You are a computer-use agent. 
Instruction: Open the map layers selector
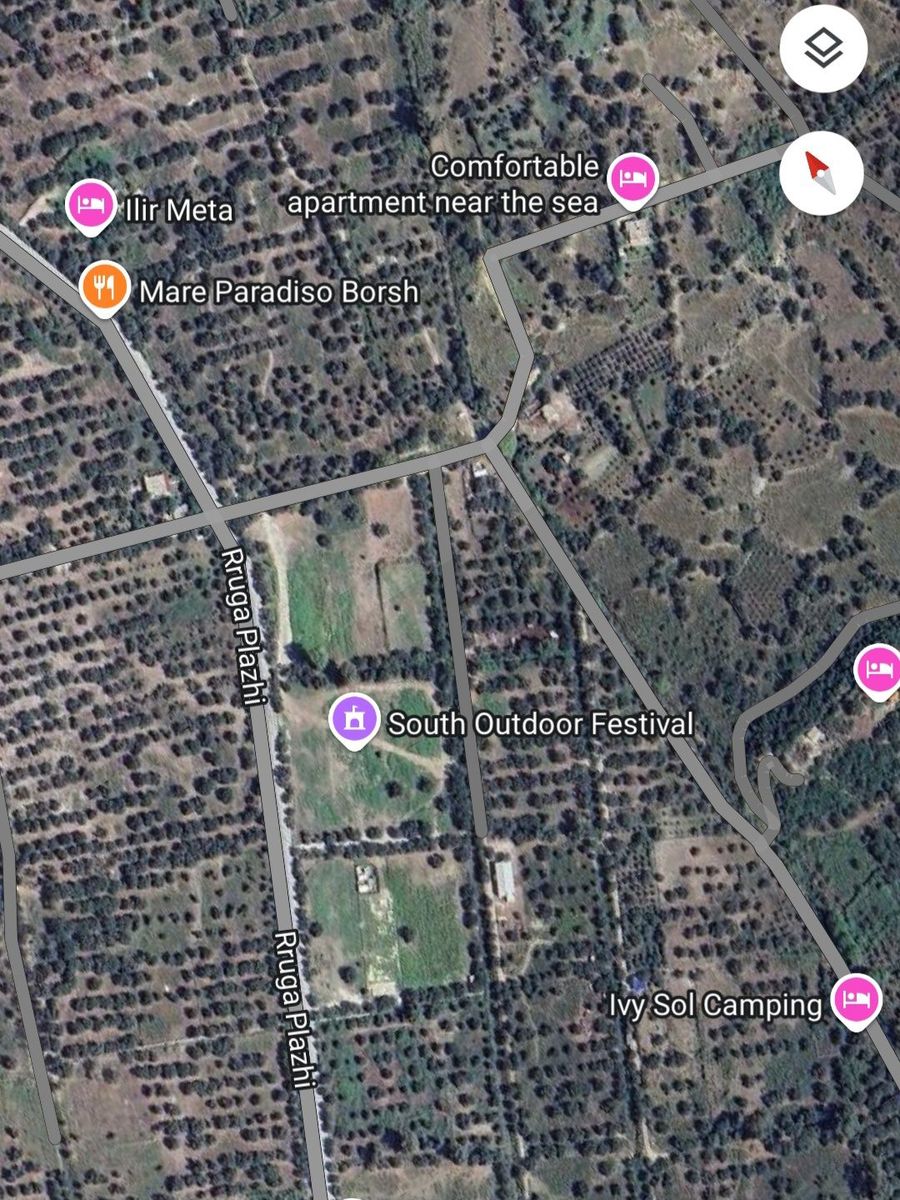(823, 48)
